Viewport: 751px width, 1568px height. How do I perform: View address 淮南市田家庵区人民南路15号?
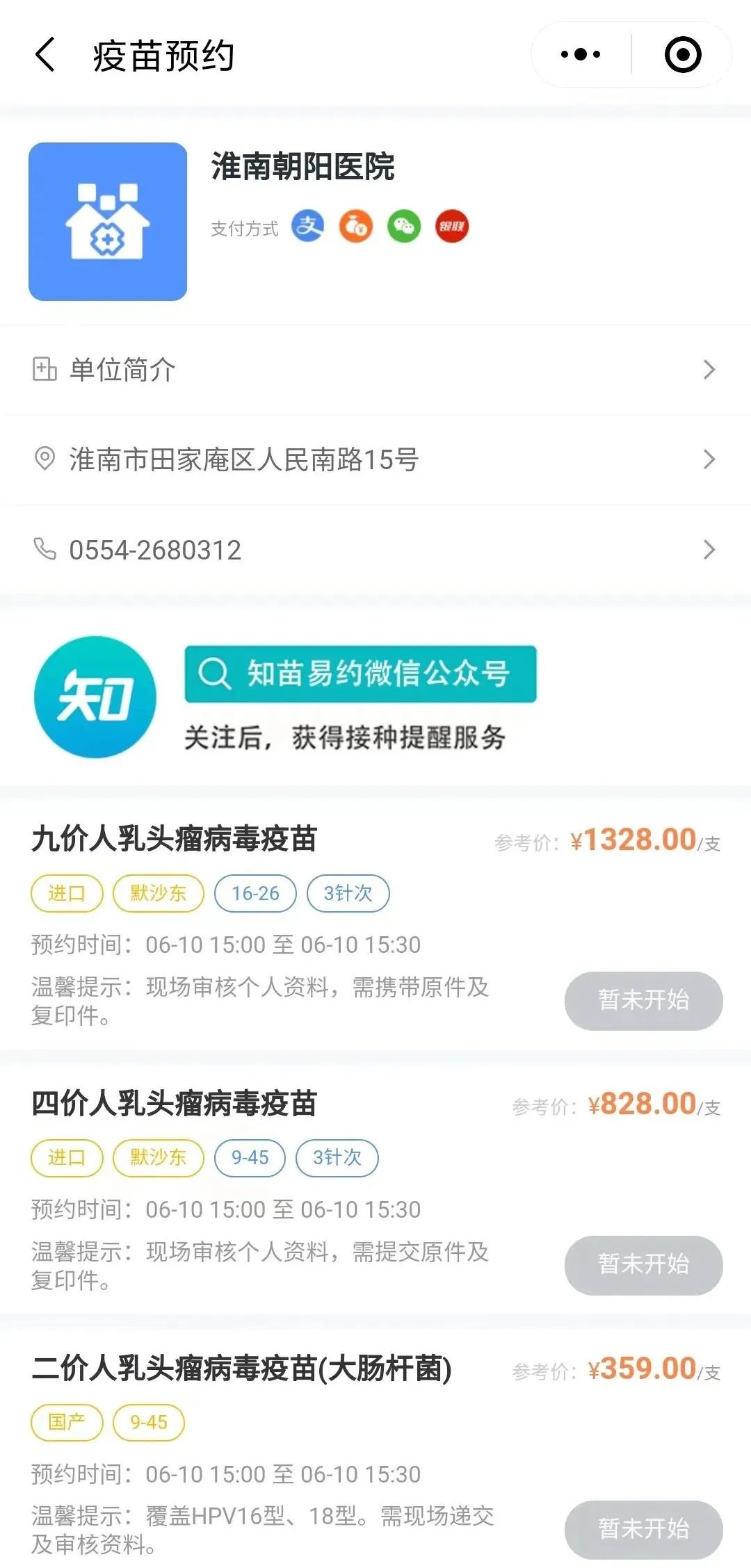click(375, 459)
